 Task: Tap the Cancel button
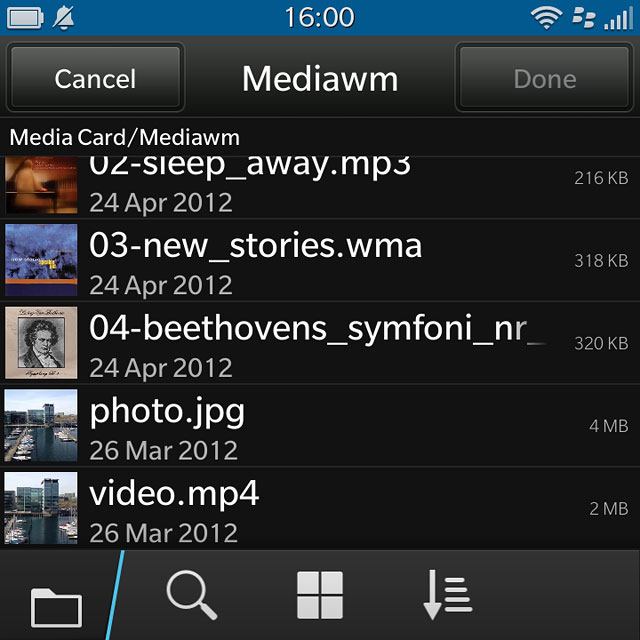pyautogui.click(x=95, y=78)
